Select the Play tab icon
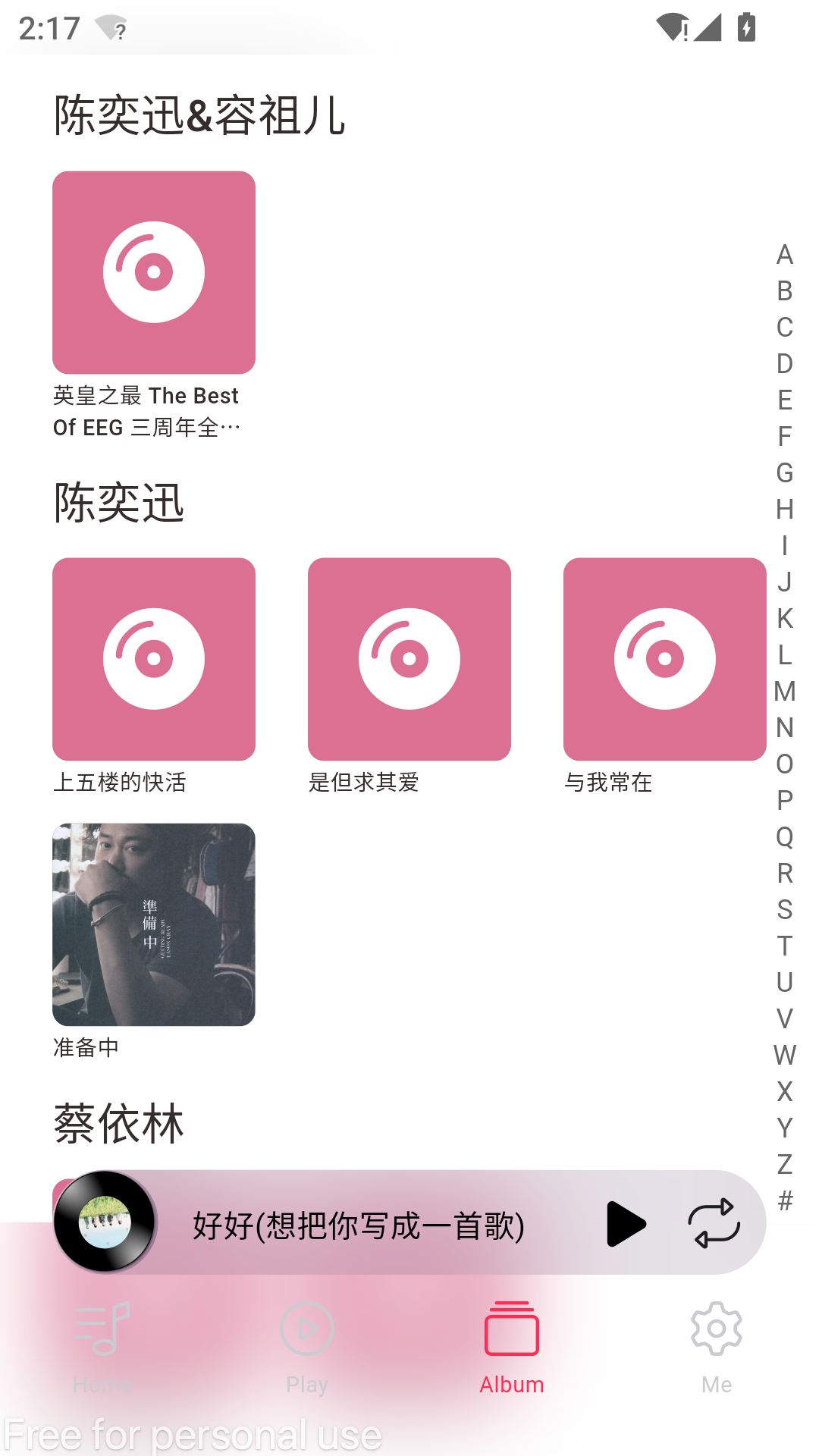The width and height of the screenshot is (819, 1456). tap(306, 1329)
